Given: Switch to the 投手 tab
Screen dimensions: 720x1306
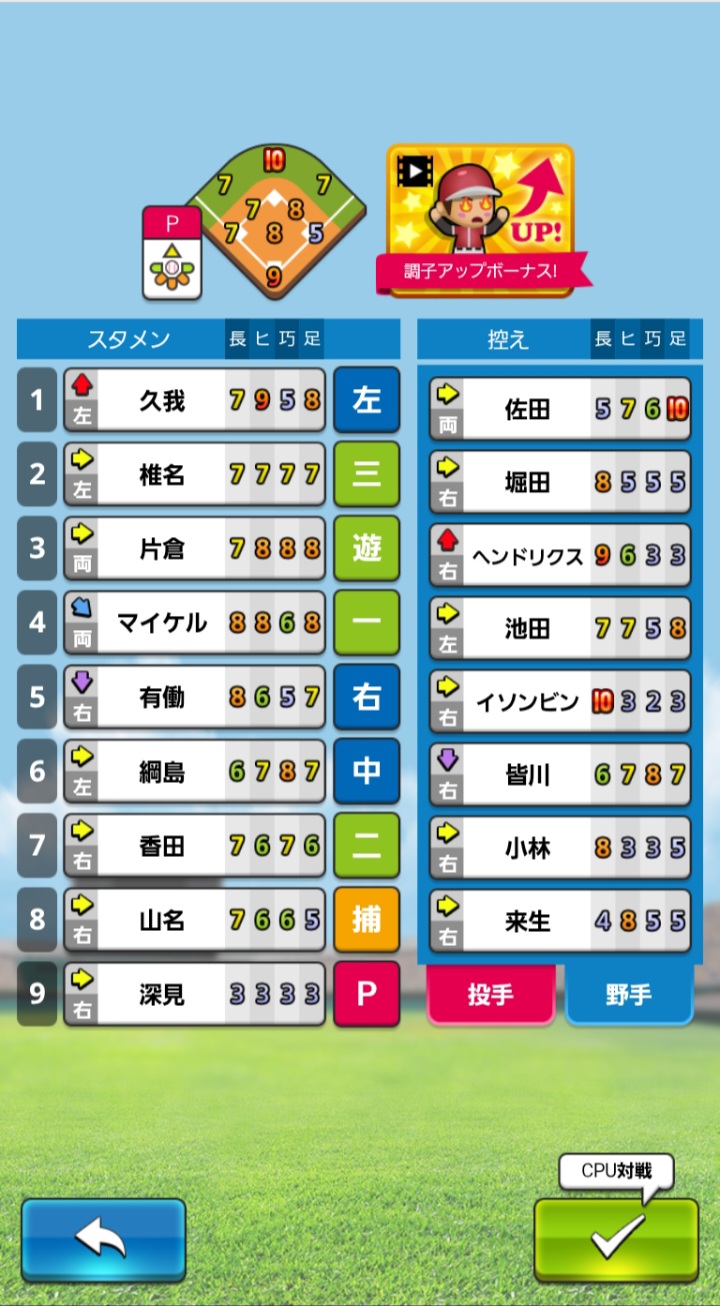Looking at the screenshot, I should [490, 994].
